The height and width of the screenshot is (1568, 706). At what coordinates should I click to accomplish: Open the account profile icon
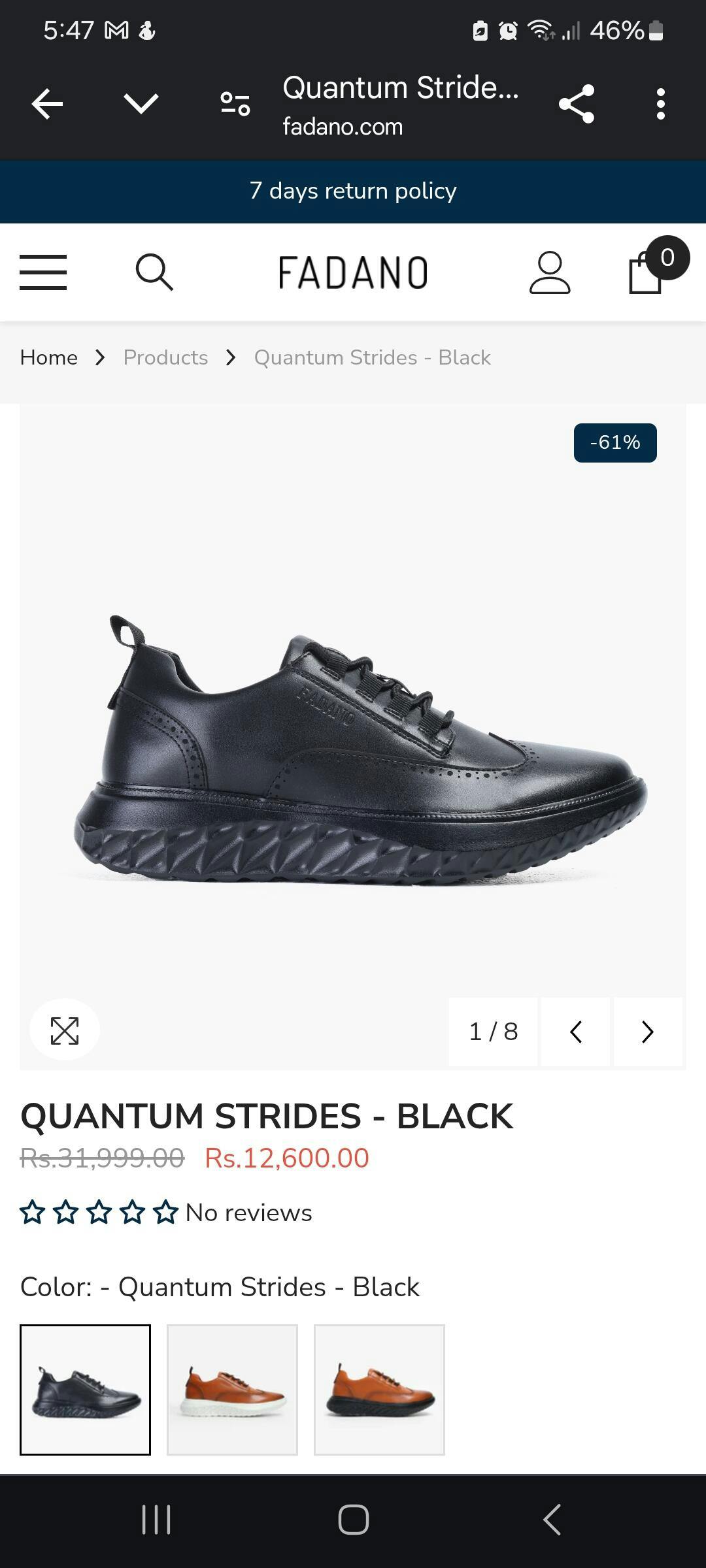(550, 272)
